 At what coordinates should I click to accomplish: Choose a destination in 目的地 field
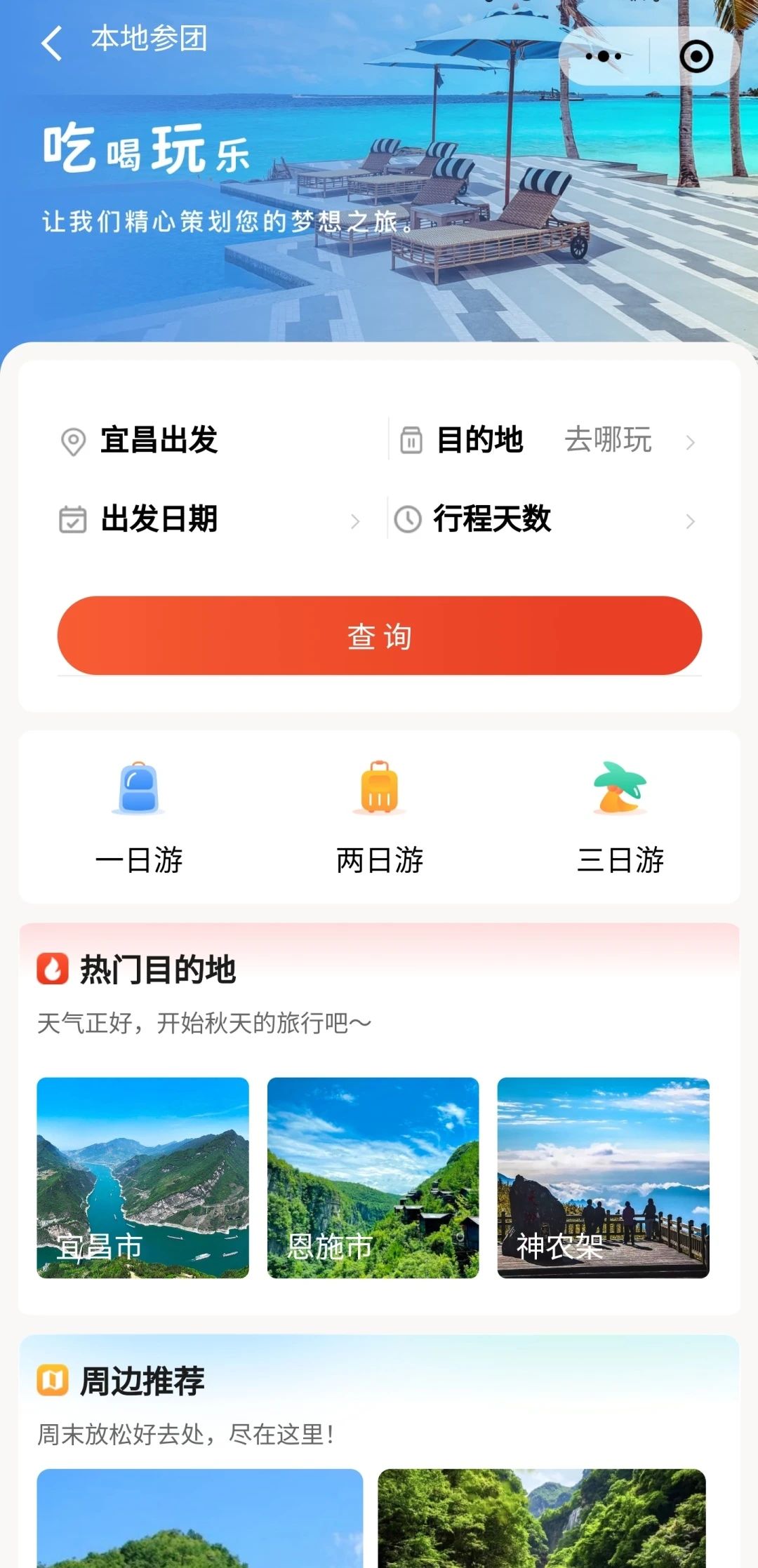tap(548, 440)
